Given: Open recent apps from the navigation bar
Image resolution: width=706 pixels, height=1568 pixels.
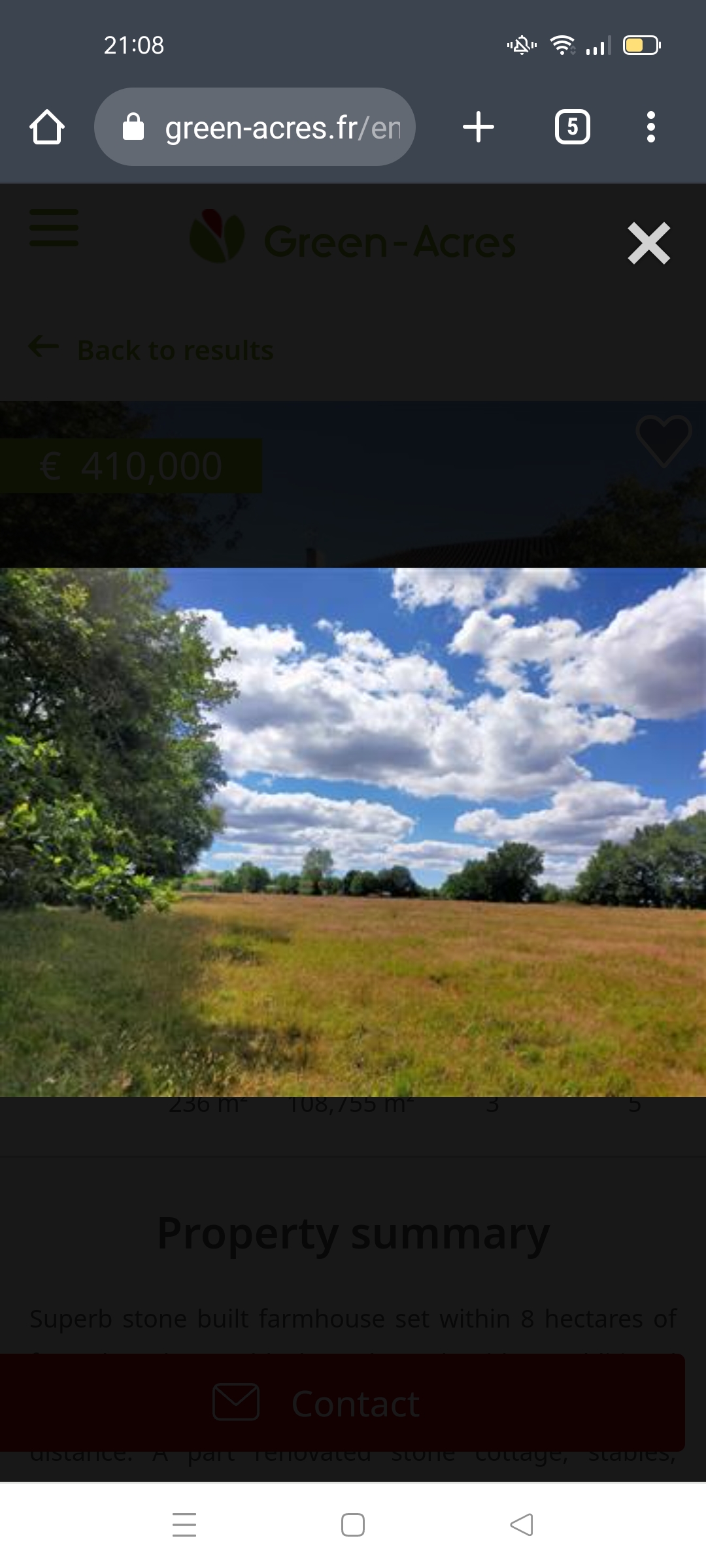Looking at the screenshot, I should (184, 1525).
